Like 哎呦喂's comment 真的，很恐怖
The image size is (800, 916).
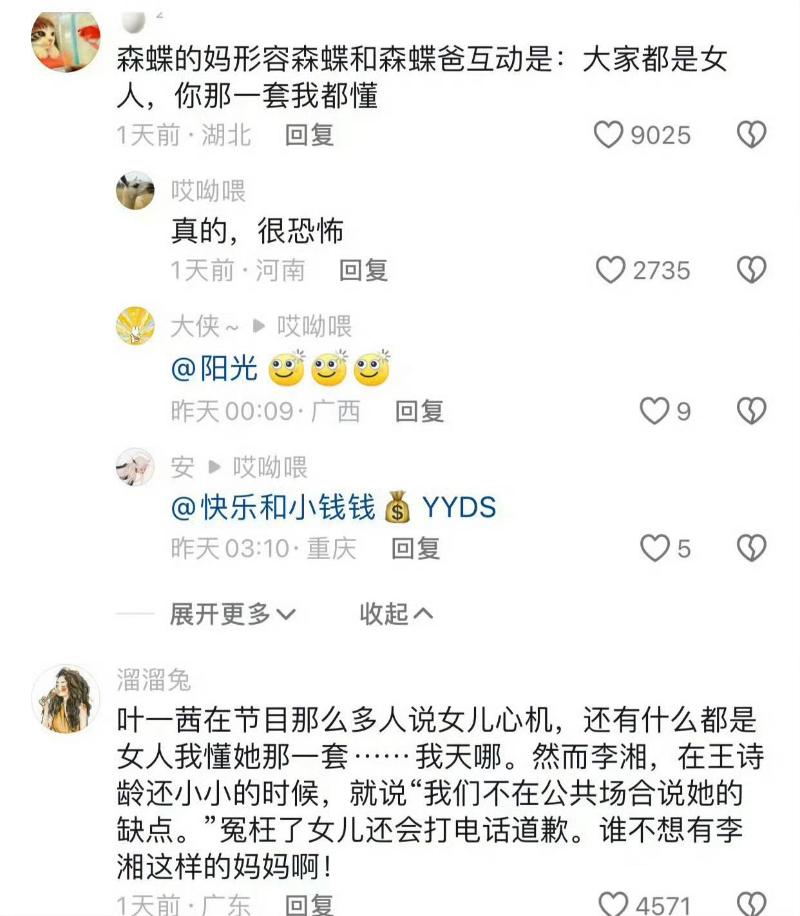tap(611, 269)
